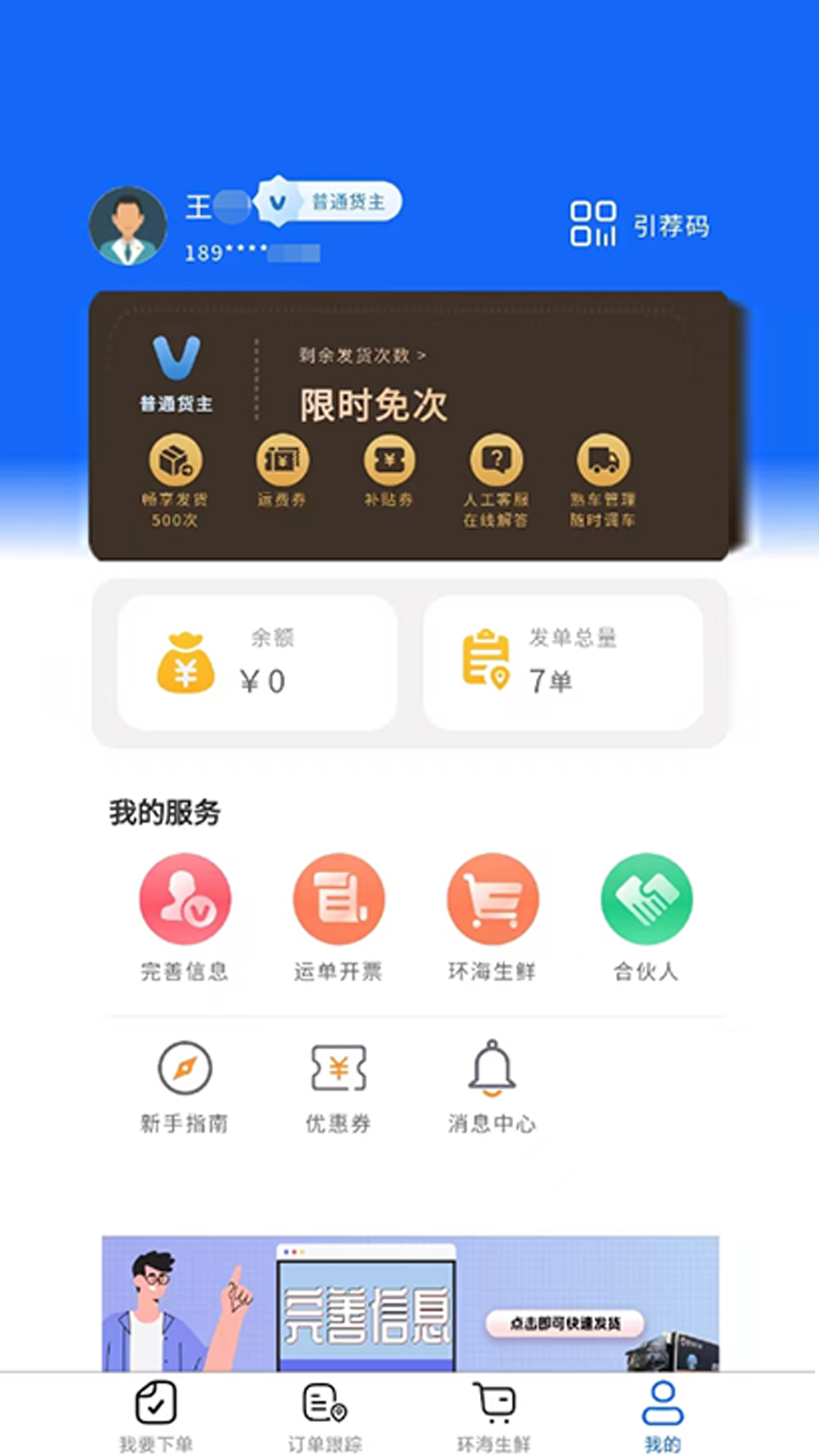This screenshot has height=1456, width=819.
Task: Click the 限时免次 text
Action: 373,404
